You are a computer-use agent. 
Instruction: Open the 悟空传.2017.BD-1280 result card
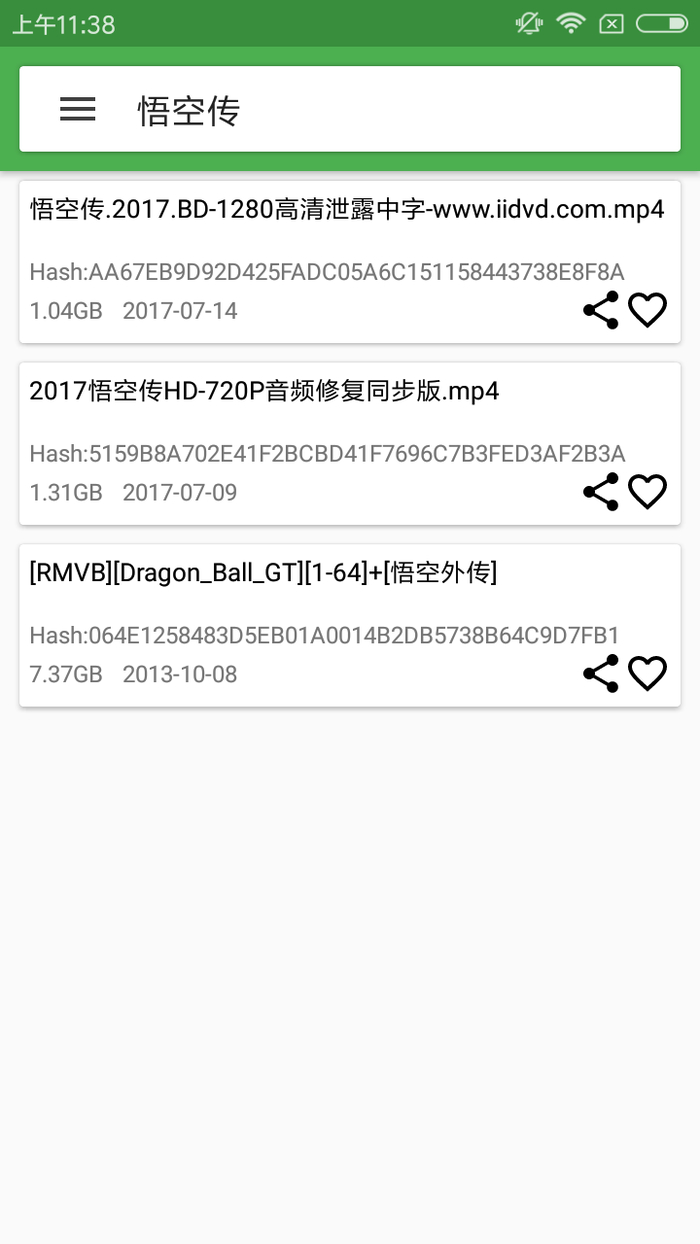[300, 240]
